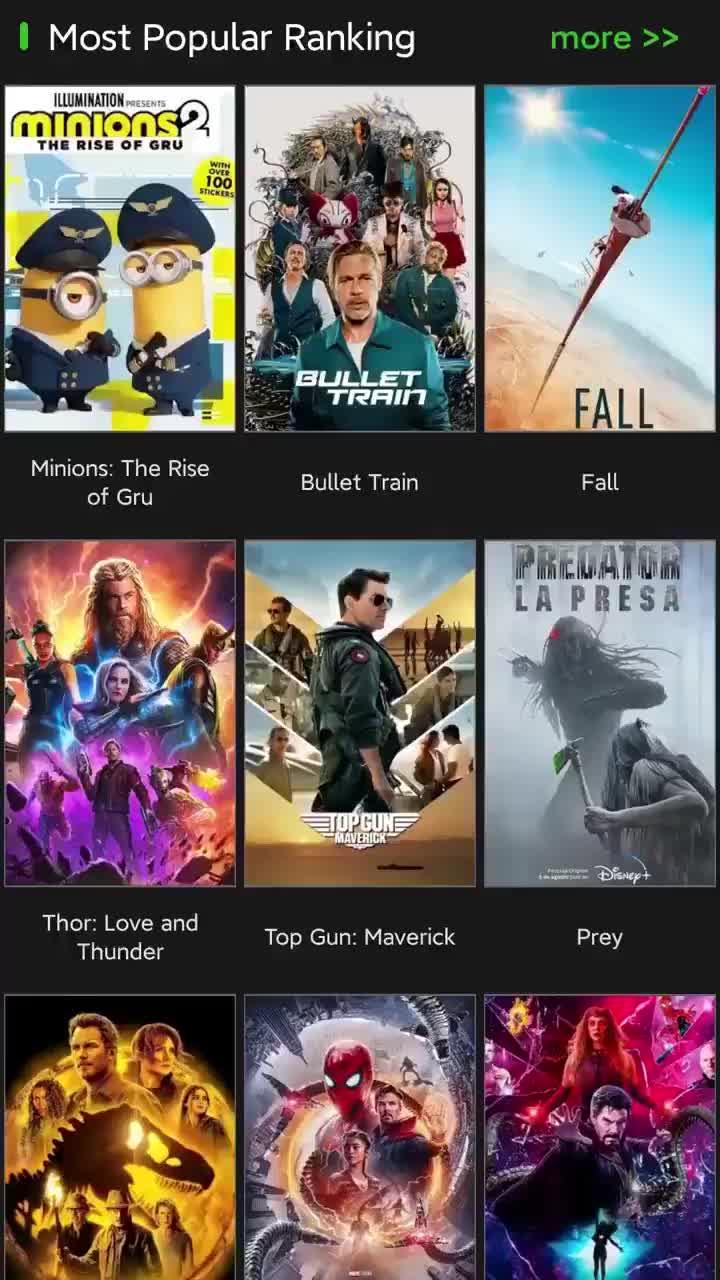The height and width of the screenshot is (1280, 720).
Task: Open the Bullet Train movie
Action: [360, 259]
